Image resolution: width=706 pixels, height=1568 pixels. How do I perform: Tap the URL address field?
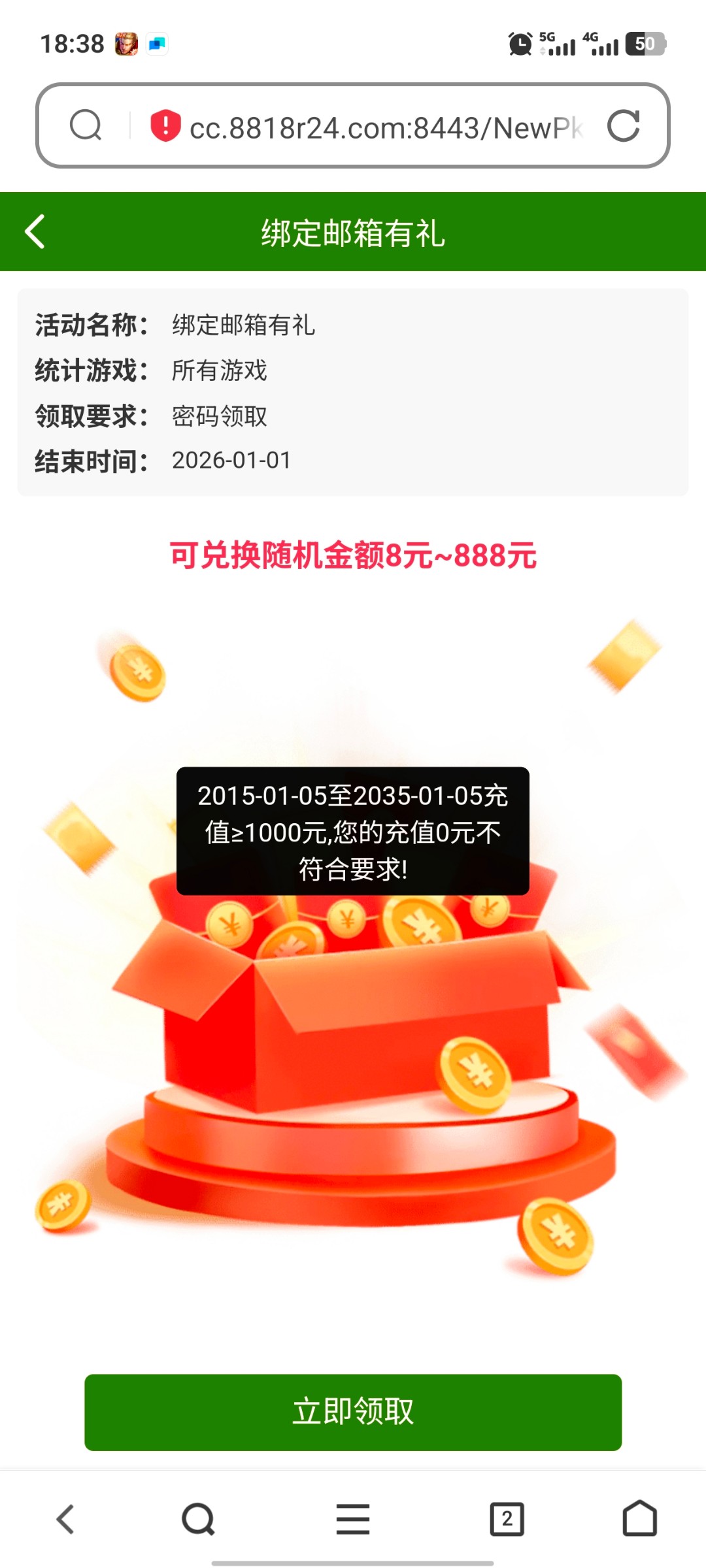point(386,127)
